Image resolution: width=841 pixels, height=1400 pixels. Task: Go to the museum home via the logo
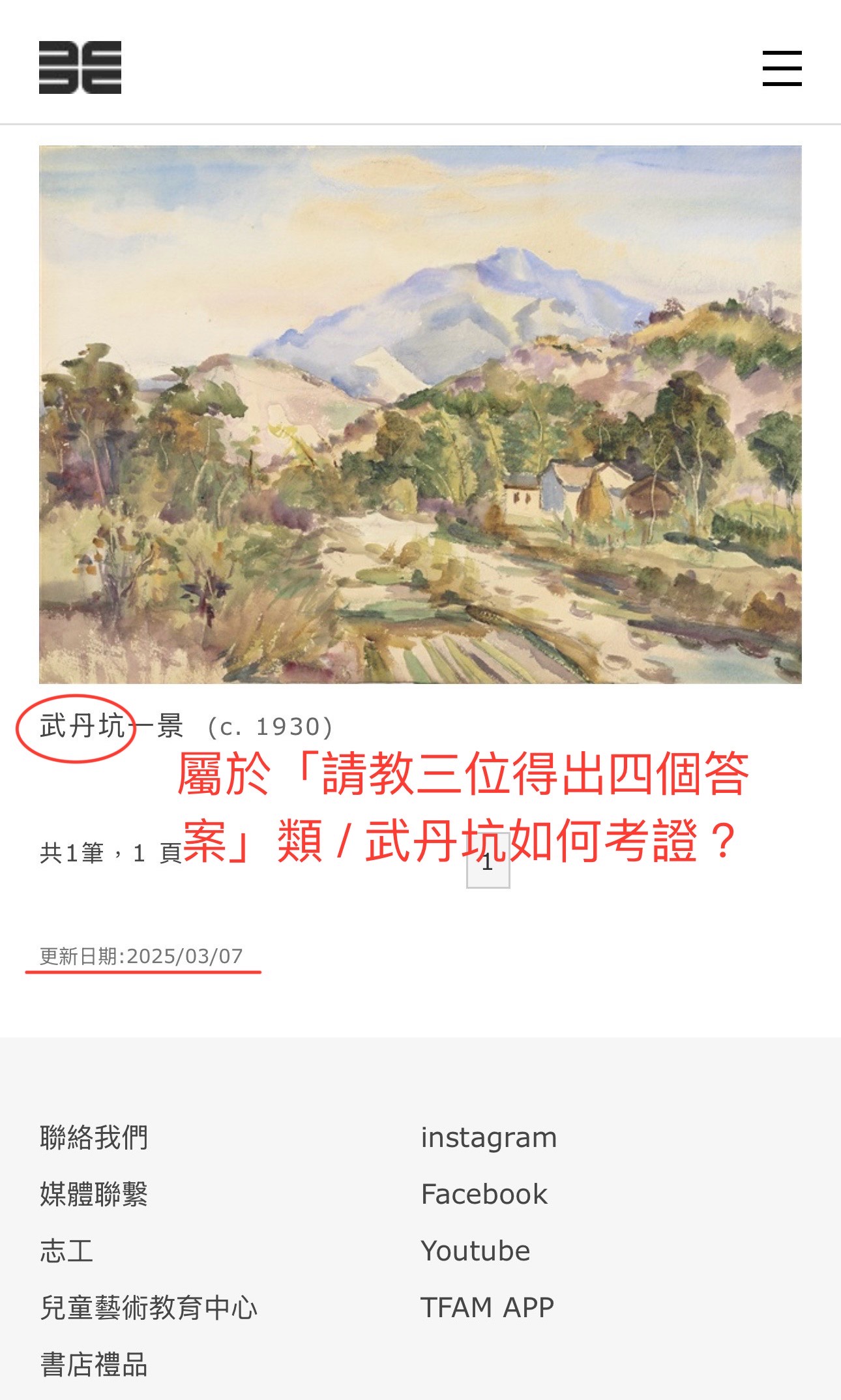coord(80,67)
